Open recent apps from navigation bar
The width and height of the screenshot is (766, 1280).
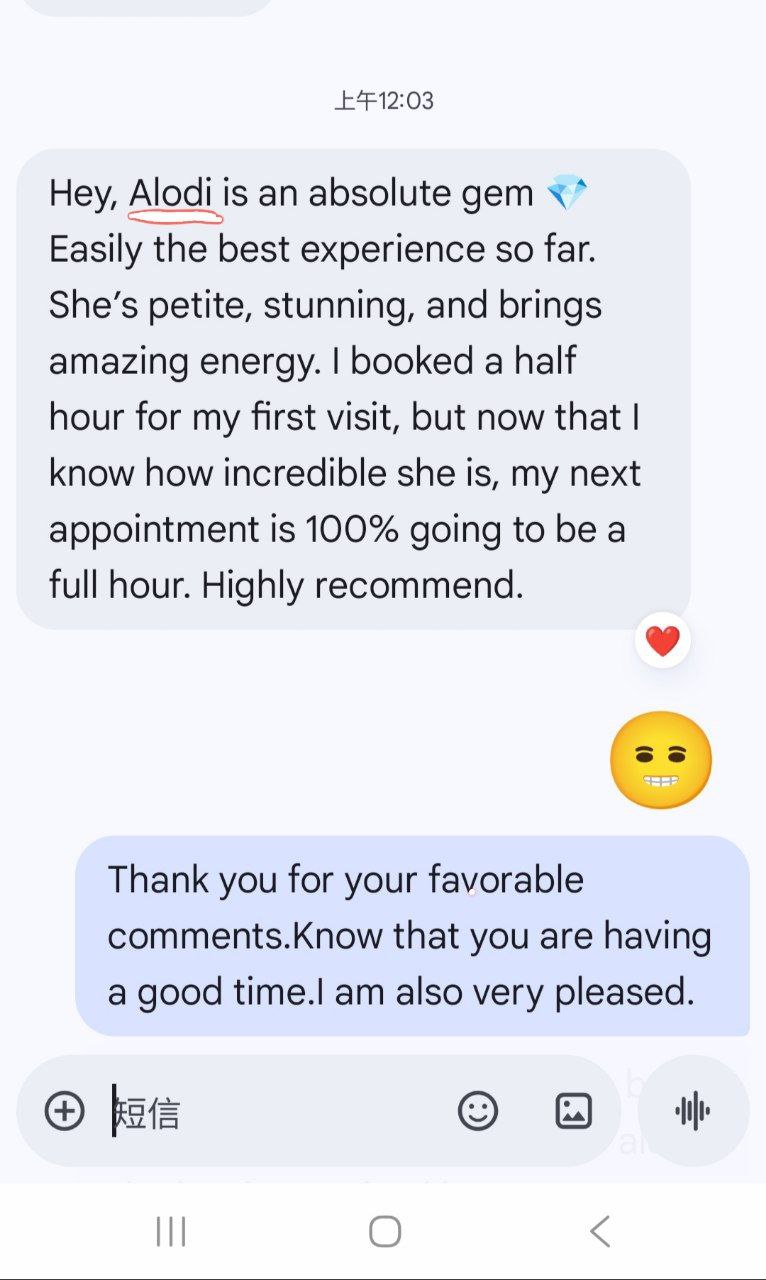click(171, 1231)
